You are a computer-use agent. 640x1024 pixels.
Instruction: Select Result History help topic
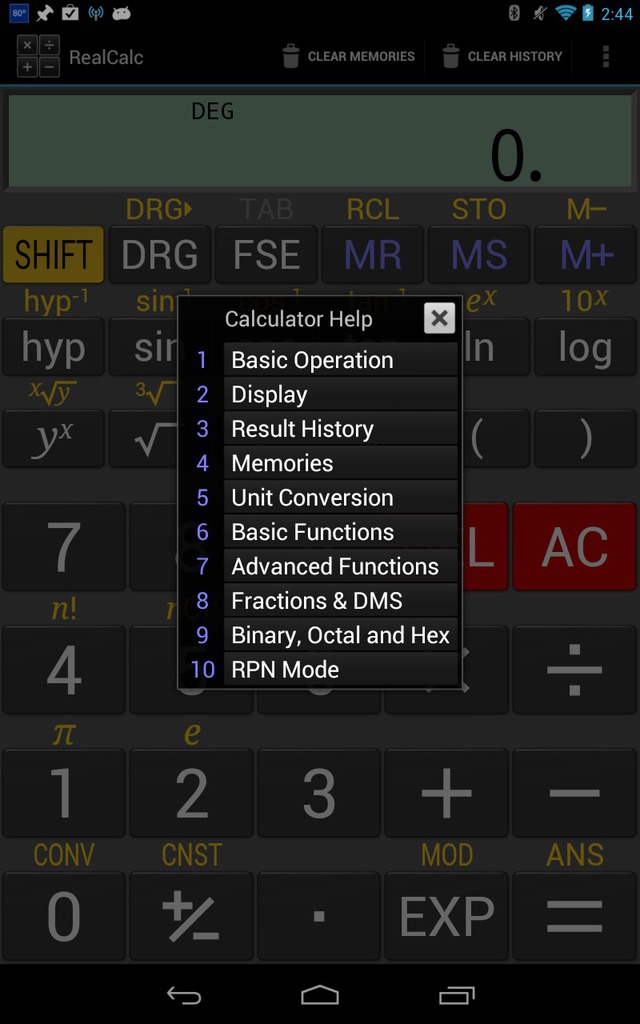(x=340, y=428)
